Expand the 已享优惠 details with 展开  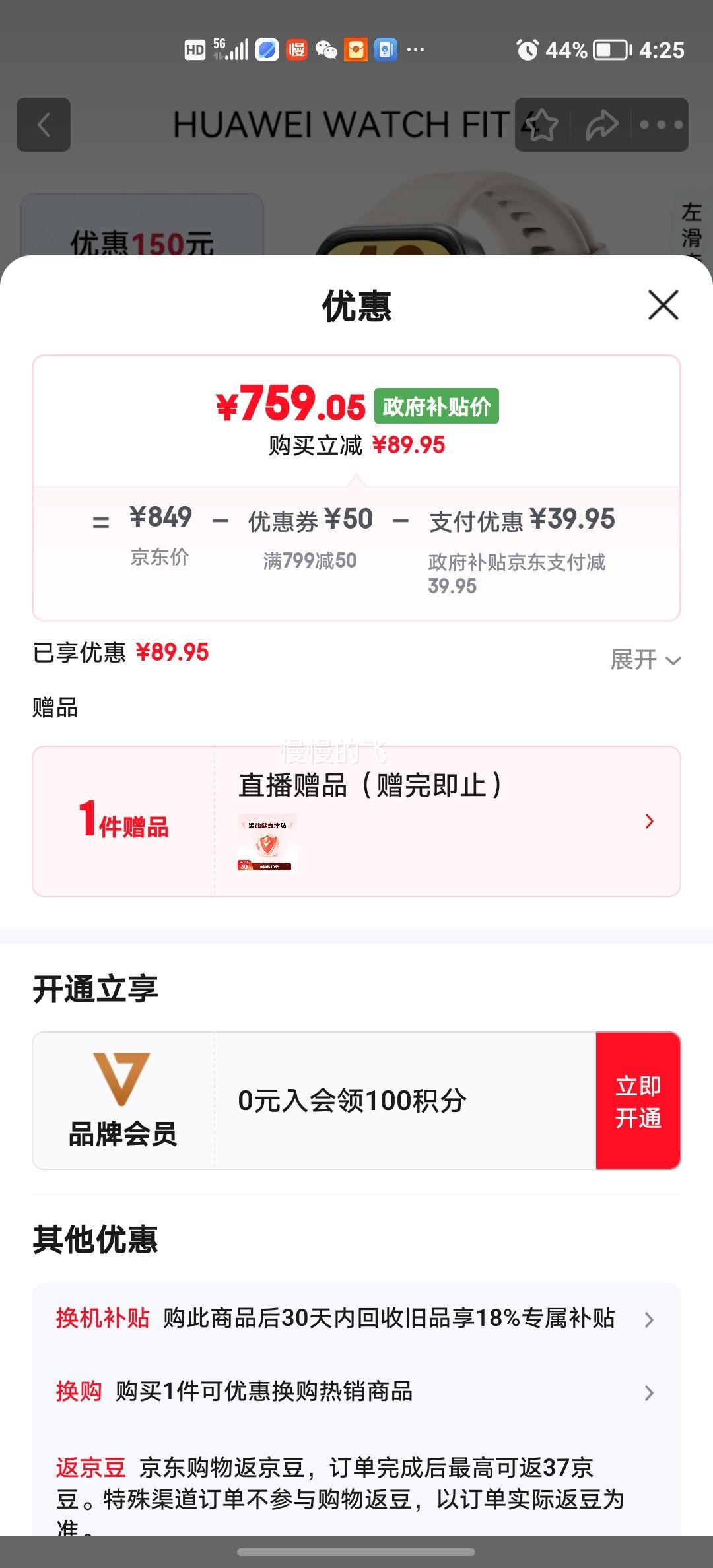645,659
